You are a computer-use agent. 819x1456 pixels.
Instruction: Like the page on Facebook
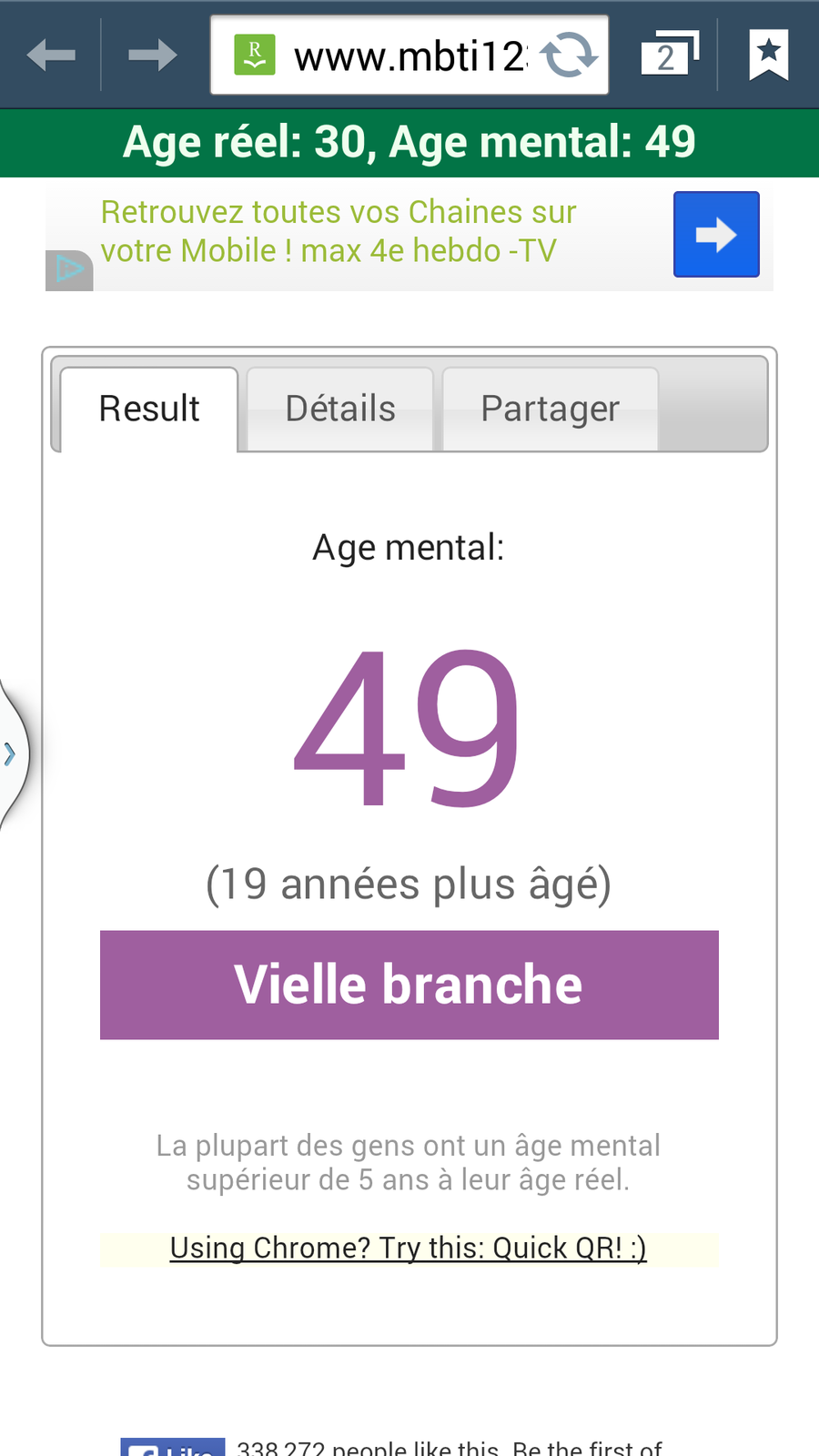click(x=173, y=1447)
